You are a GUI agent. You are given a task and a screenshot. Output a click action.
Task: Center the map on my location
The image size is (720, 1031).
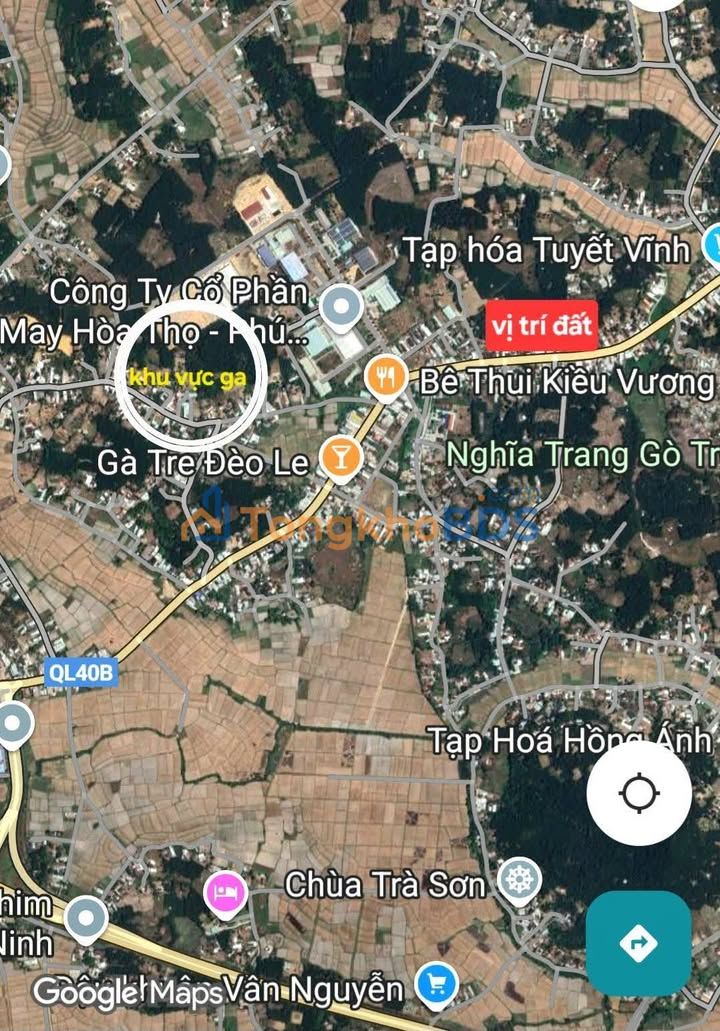[638, 794]
